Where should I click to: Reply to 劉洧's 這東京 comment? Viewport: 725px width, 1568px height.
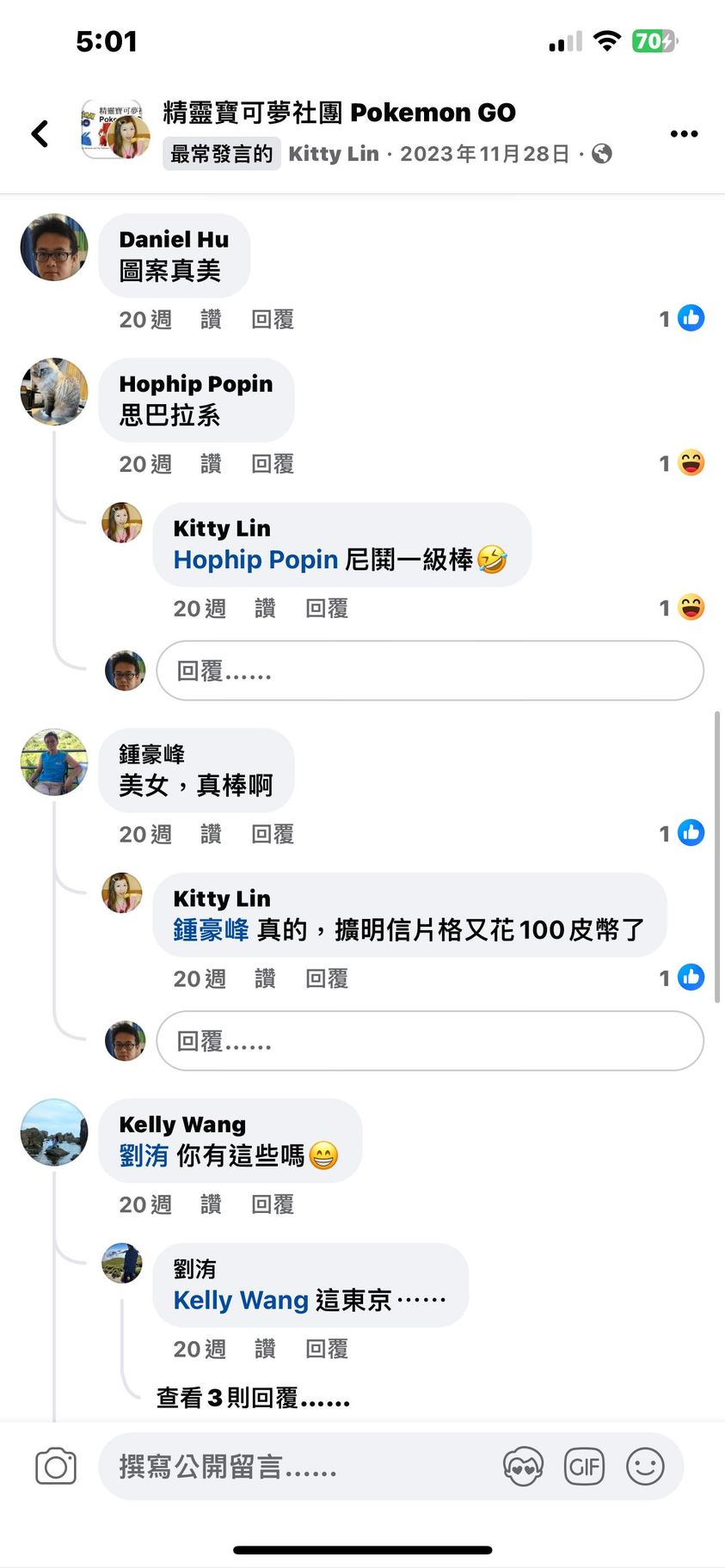click(327, 1350)
